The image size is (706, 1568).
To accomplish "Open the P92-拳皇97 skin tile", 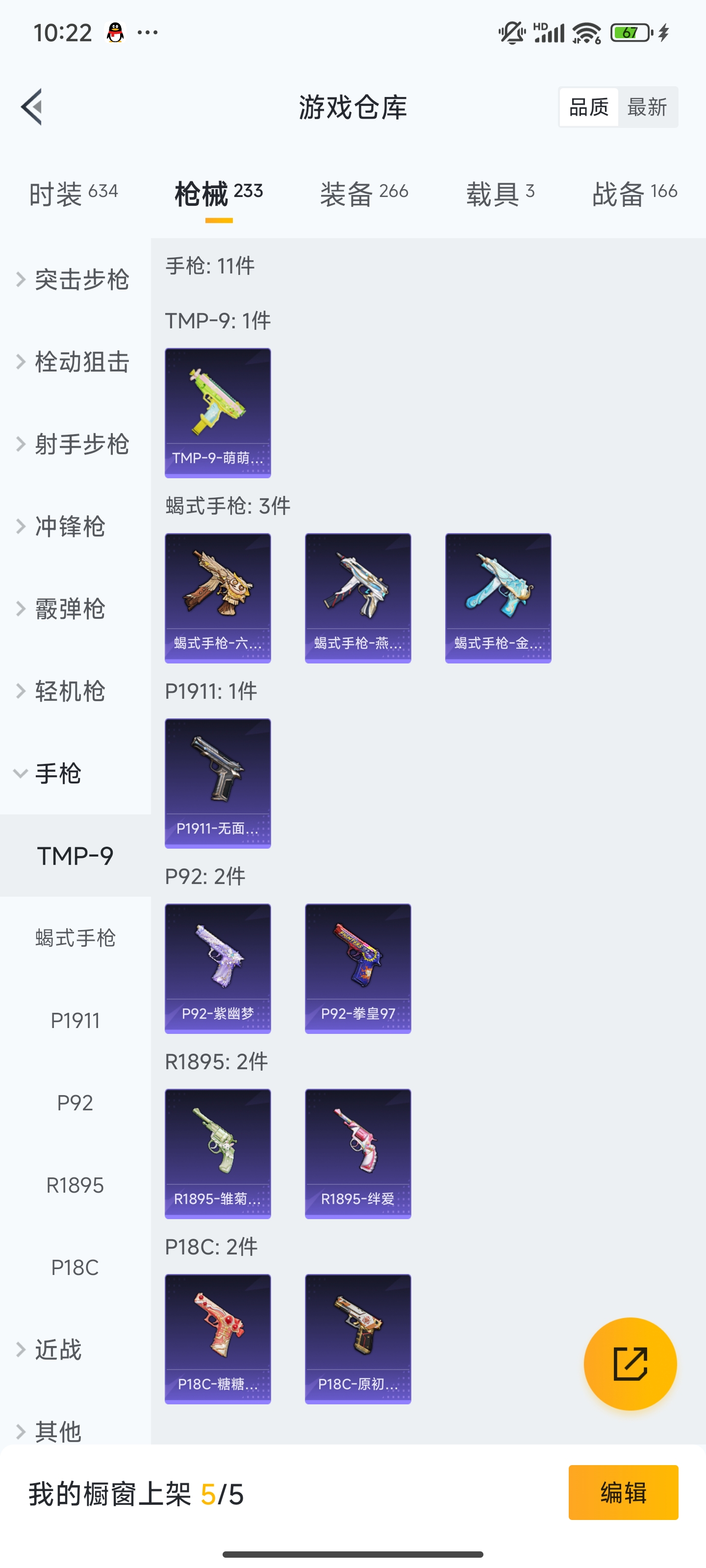I will tap(357, 968).
